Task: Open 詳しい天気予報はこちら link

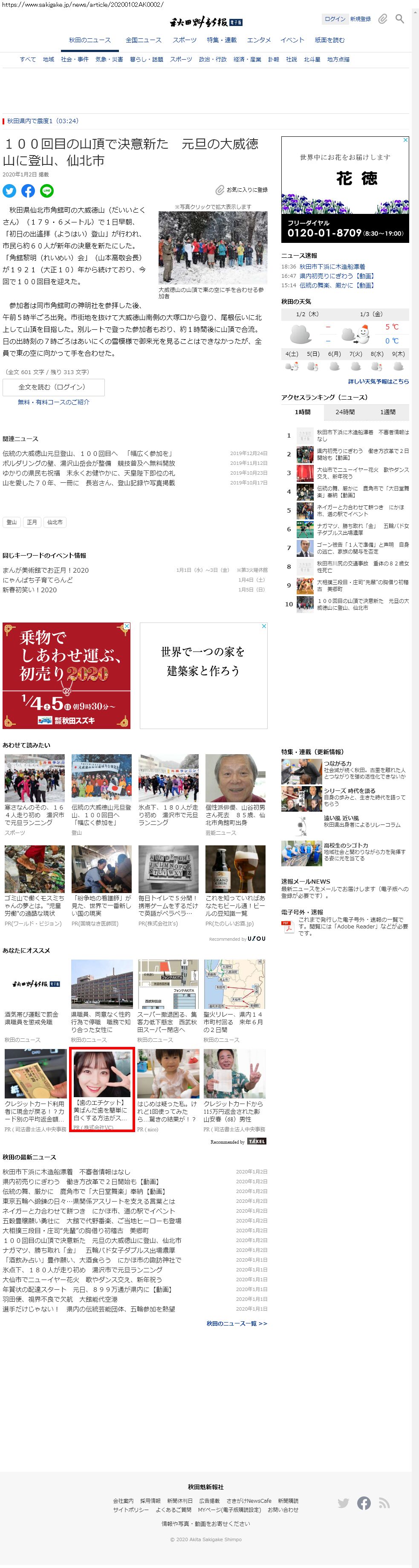Action: coord(378,382)
